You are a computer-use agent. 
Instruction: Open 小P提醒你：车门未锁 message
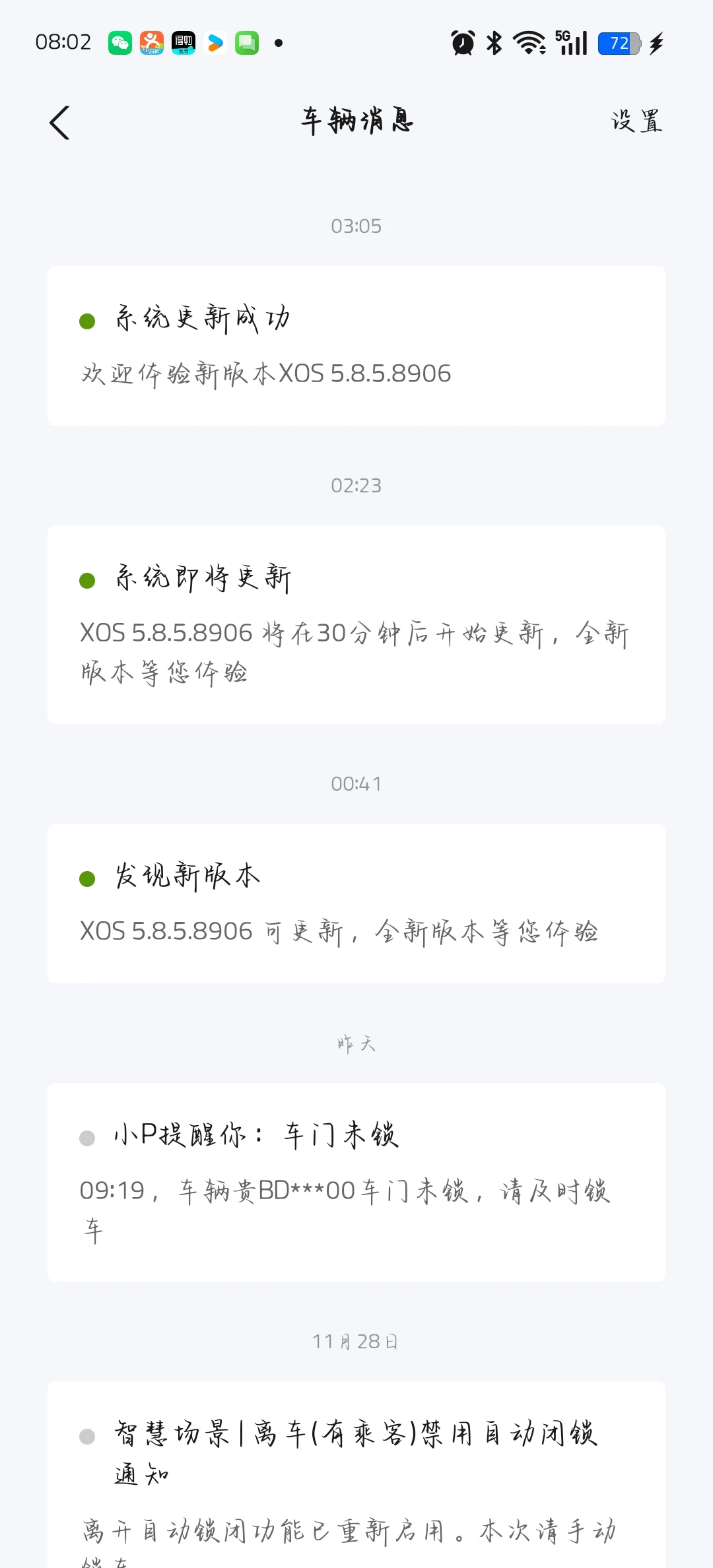[x=356, y=1181]
